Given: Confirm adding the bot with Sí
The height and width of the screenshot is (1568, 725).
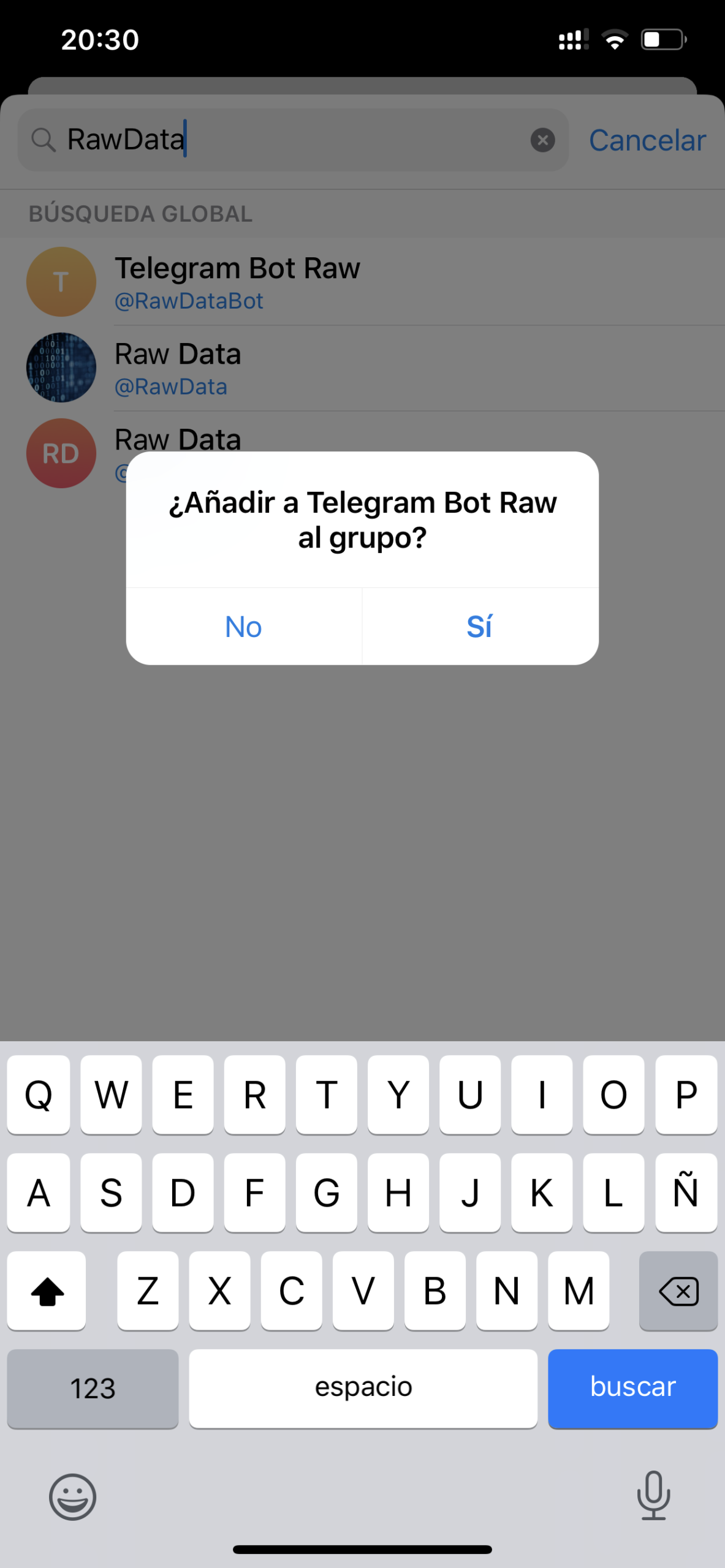Looking at the screenshot, I should coord(479,627).
